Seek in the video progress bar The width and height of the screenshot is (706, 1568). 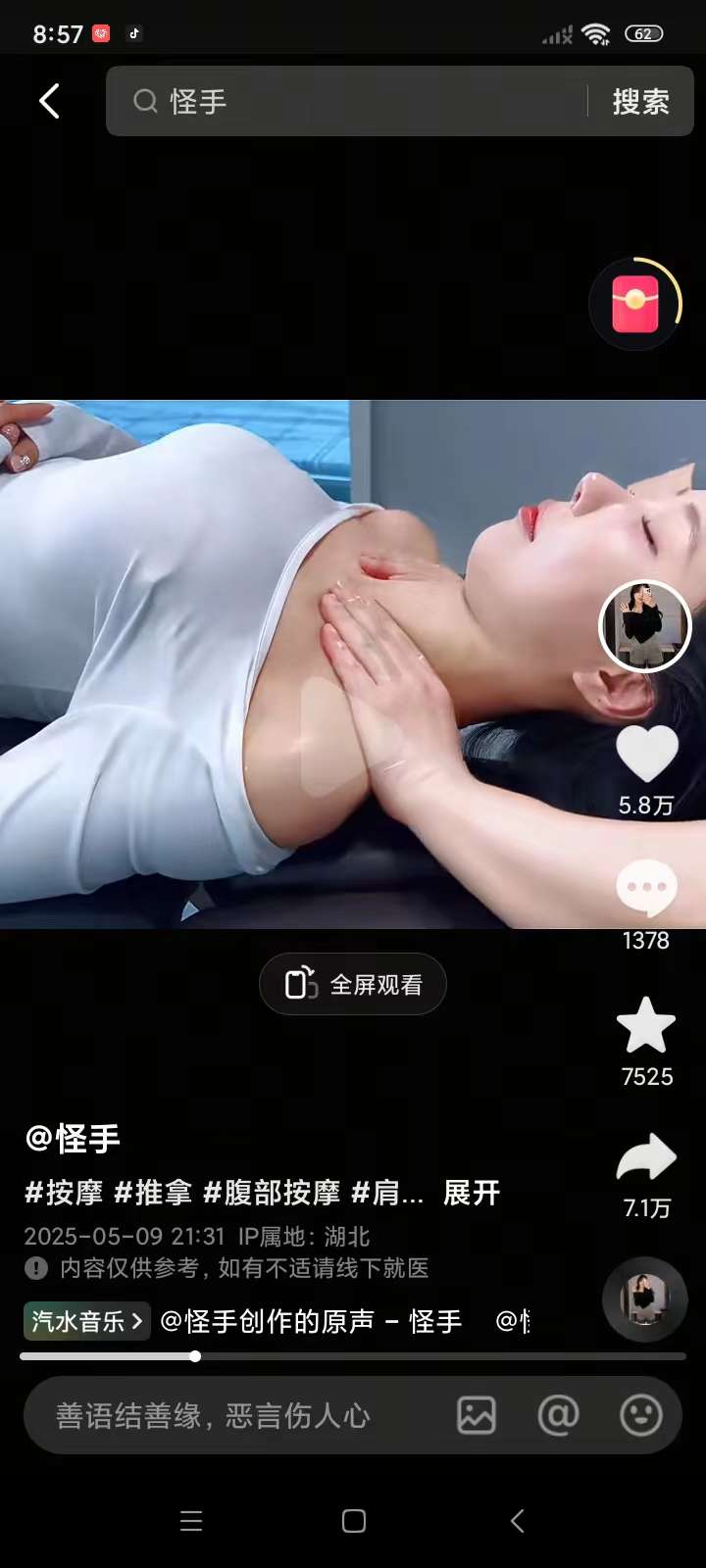point(353,1356)
